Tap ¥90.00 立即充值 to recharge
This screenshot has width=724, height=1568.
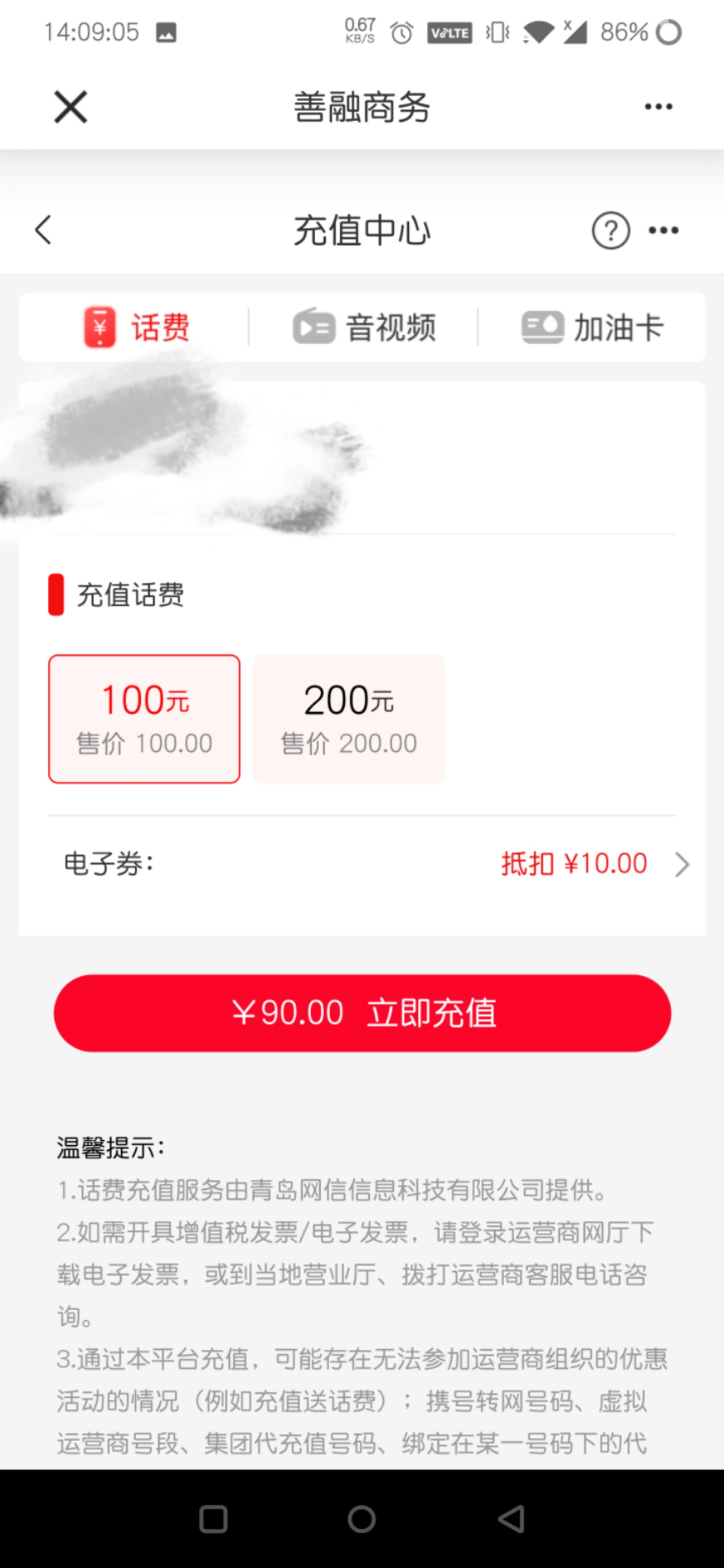363,1014
